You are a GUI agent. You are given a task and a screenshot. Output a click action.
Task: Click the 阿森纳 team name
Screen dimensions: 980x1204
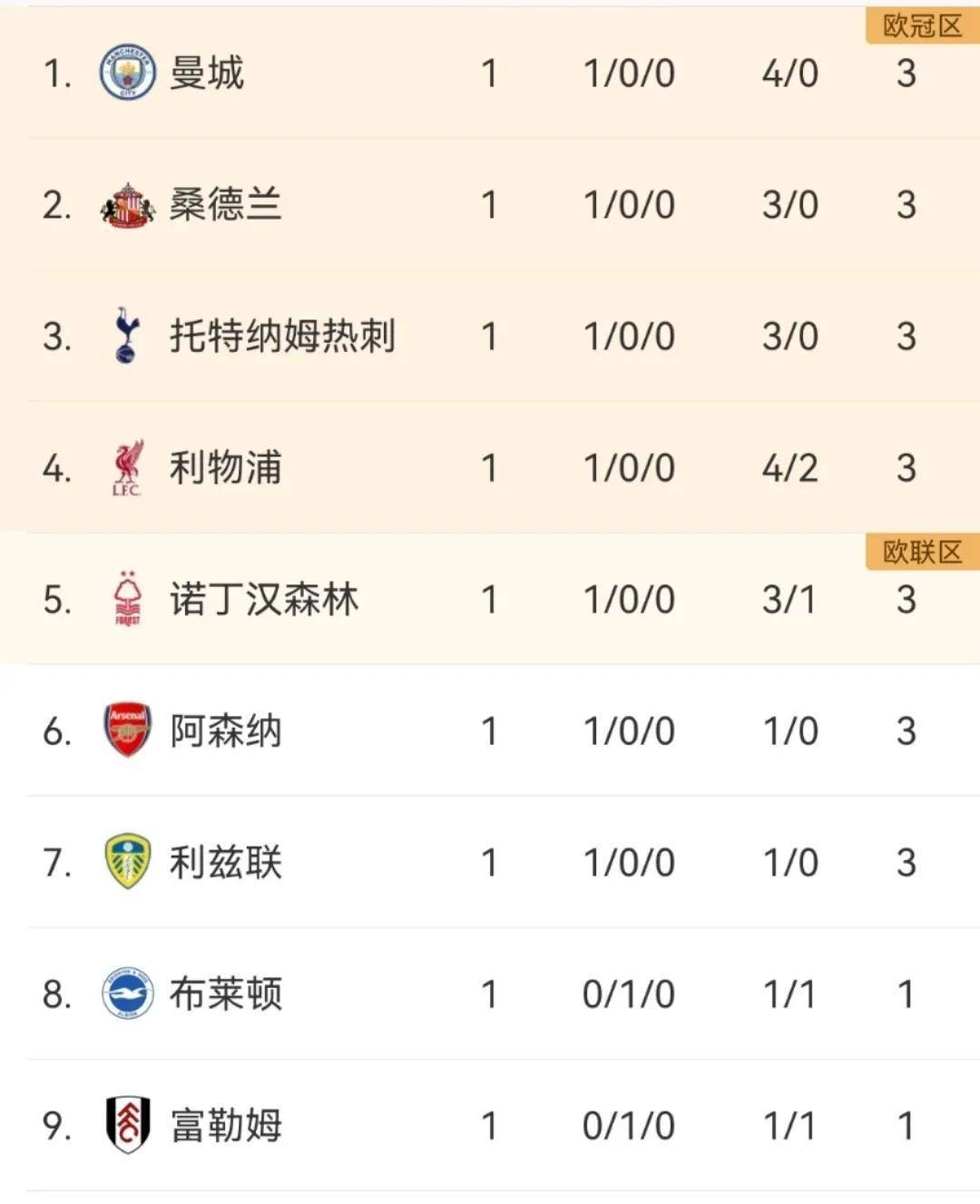click(225, 729)
